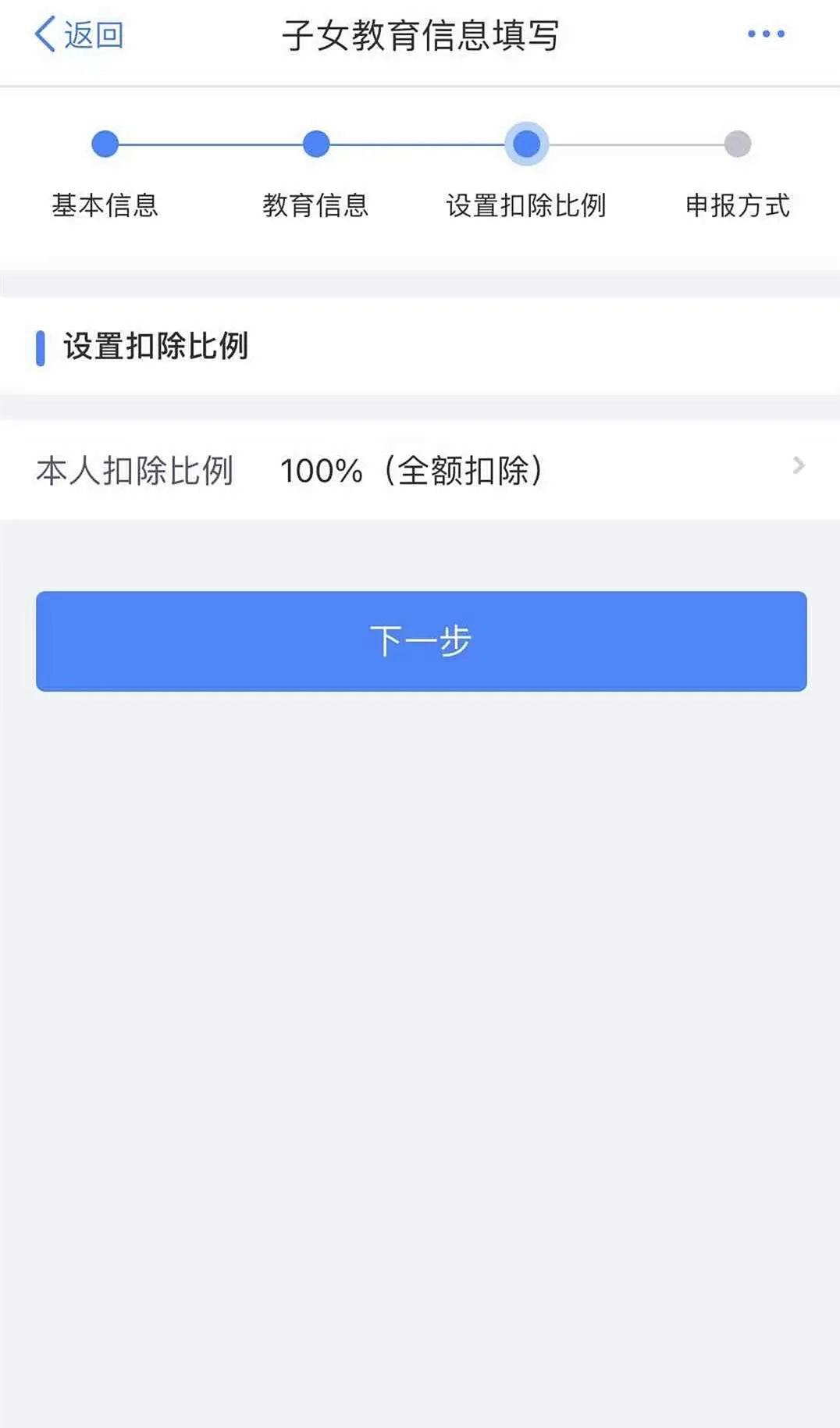This screenshot has height=1428, width=840.
Task: Open the 本人扣除比例 selection row
Action: click(420, 470)
